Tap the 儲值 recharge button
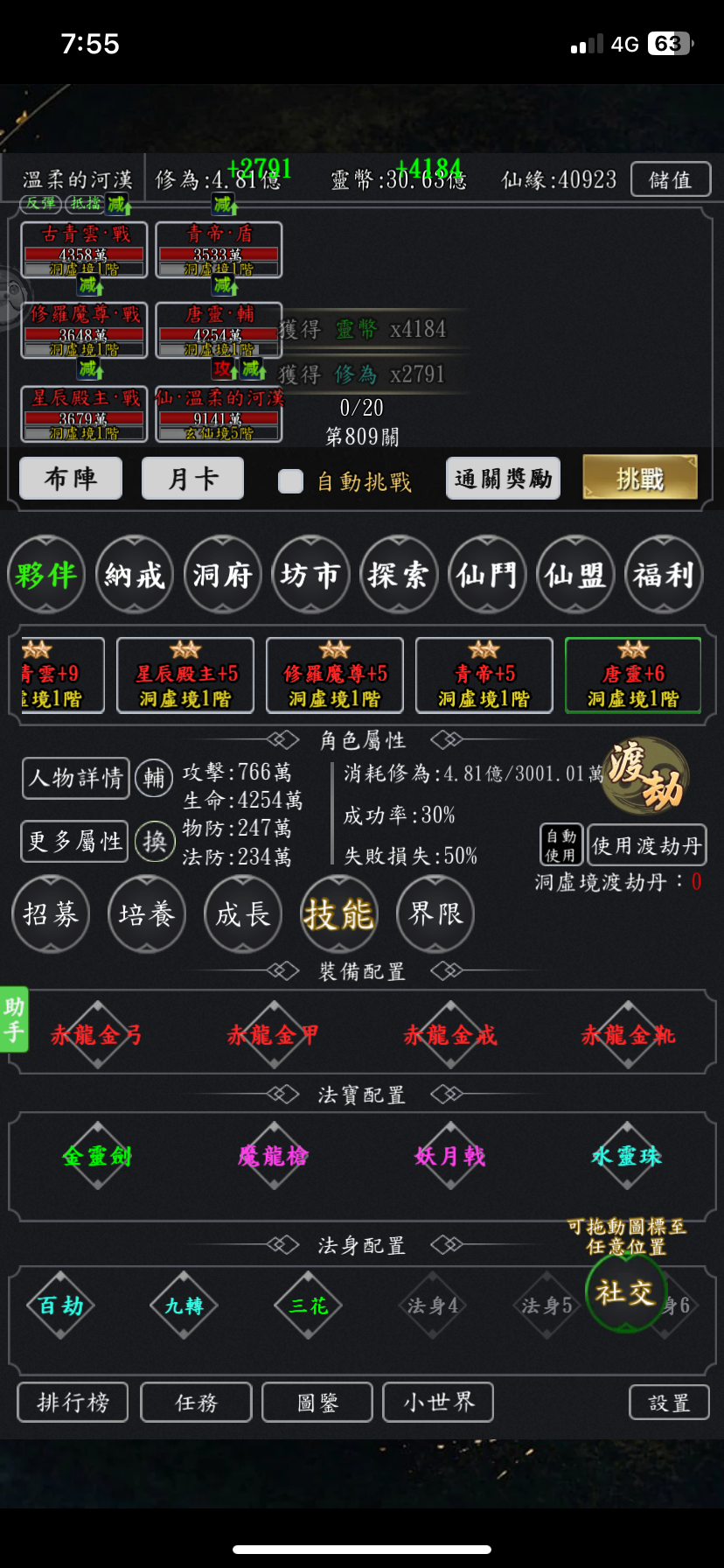Image resolution: width=724 pixels, height=1568 pixels. point(671,179)
